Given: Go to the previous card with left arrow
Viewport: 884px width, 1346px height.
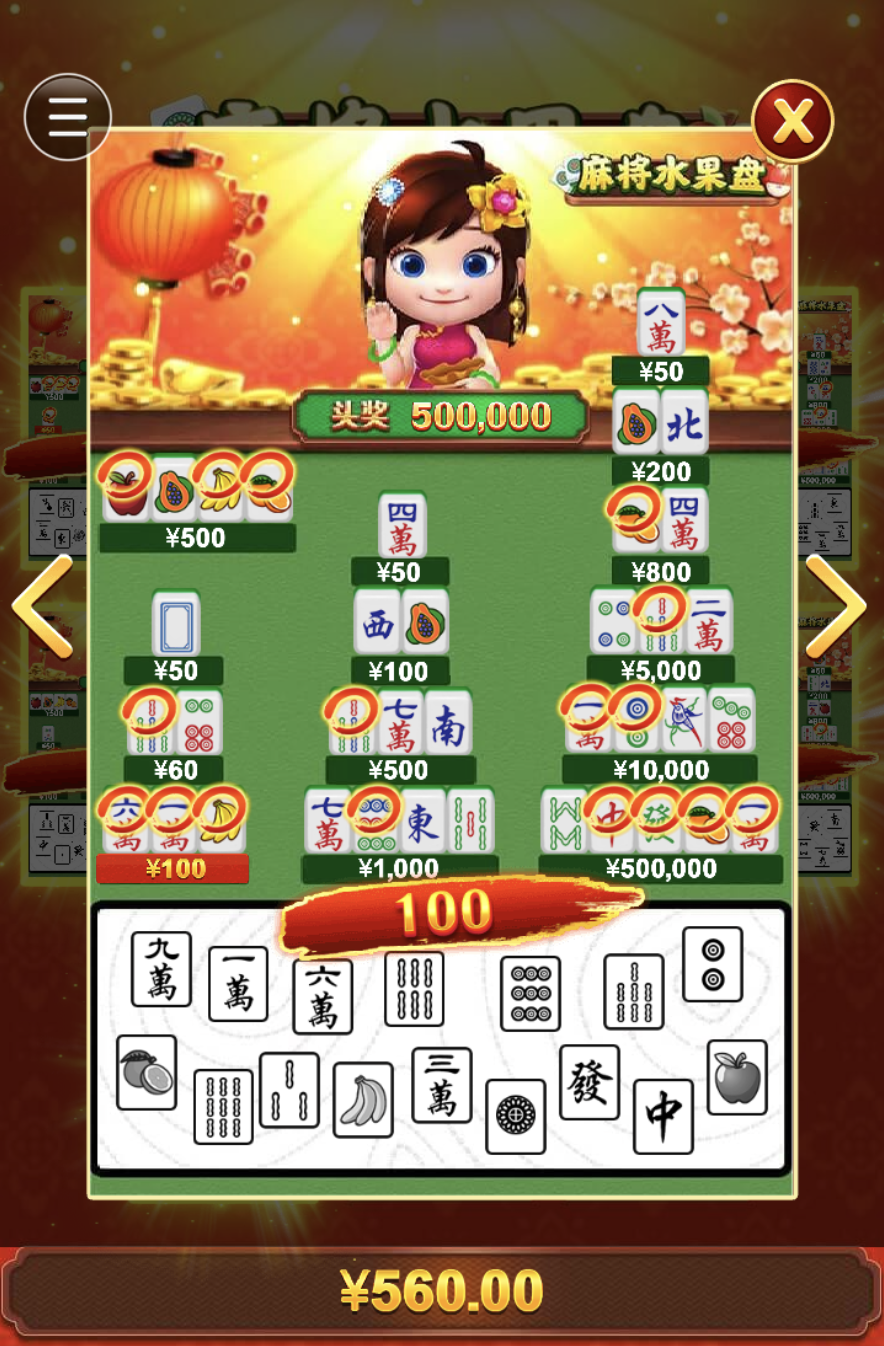Looking at the screenshot, I should click(42, 607).
